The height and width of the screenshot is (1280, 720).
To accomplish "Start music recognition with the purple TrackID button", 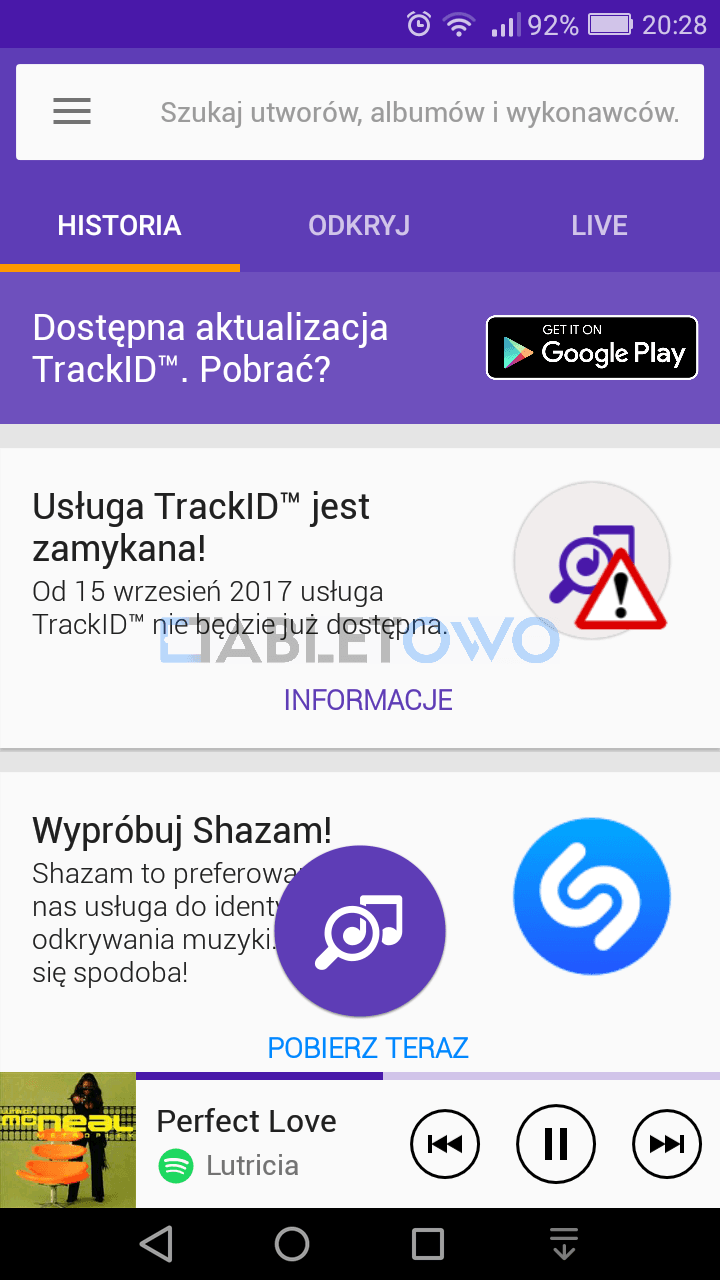I will 360,930.
